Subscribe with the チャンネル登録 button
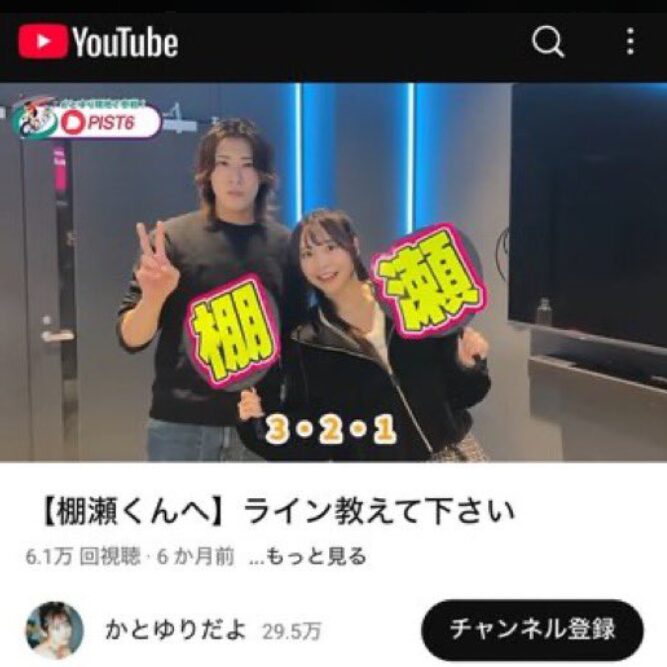 (531, 629)
